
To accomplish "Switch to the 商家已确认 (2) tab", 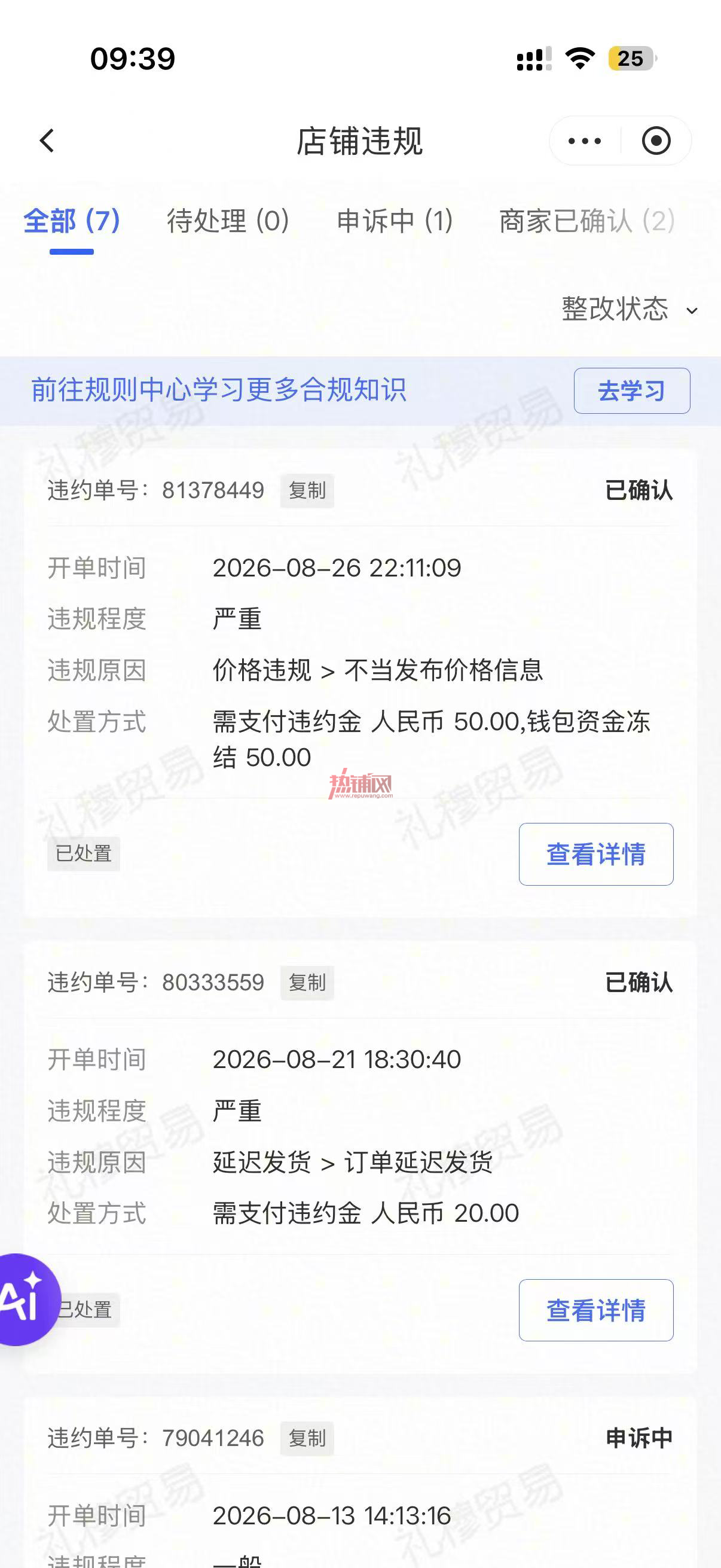I will pos(587,220).
